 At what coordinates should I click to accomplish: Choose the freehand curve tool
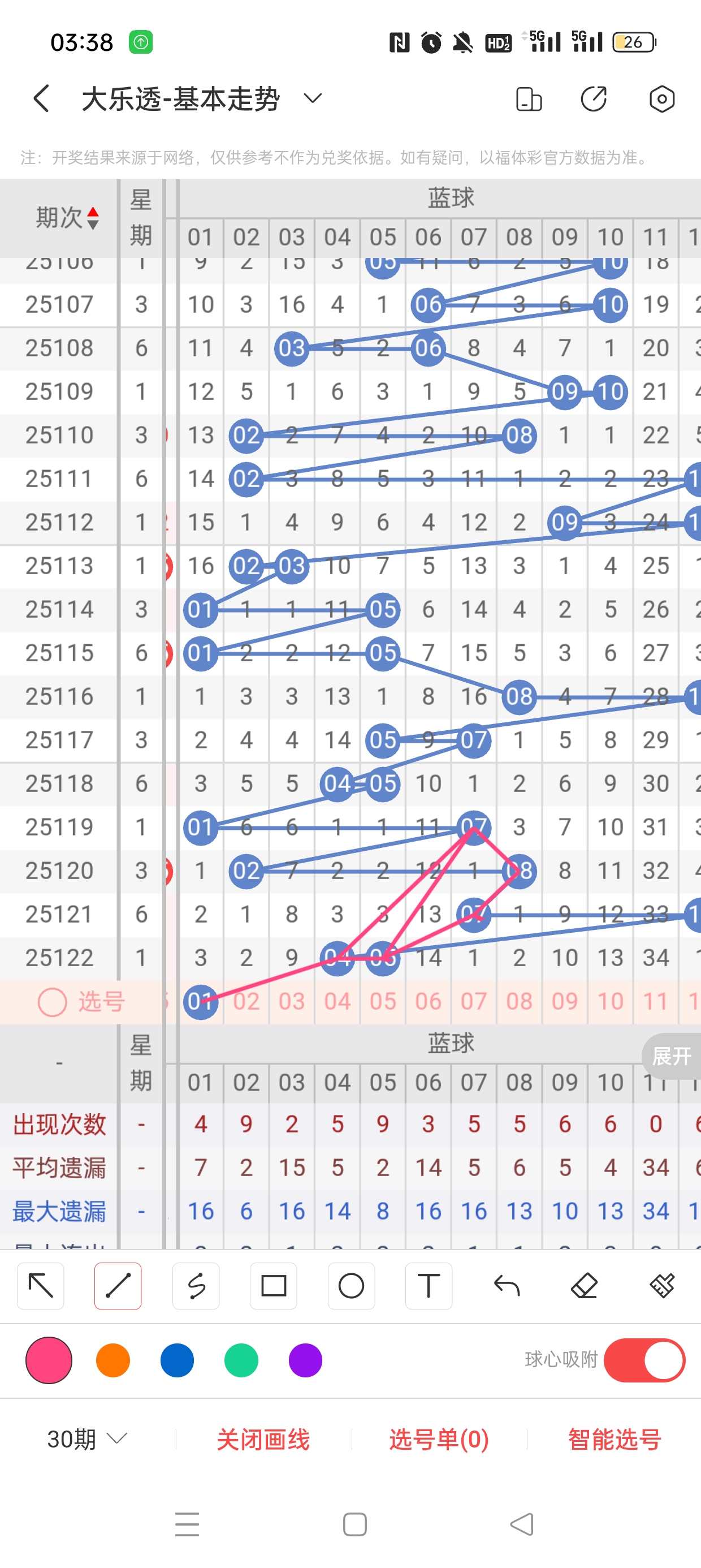pyautogui.click(x=196, y=1286)
